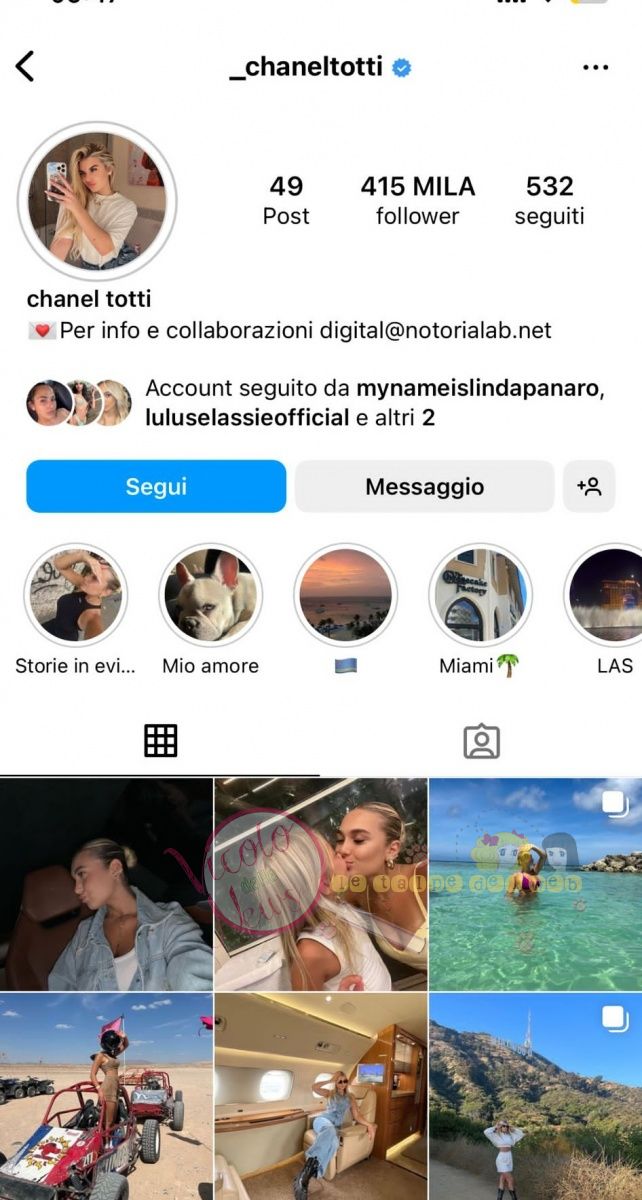View the 415 MILA follower list
Screen dimensions: 642x1200
tap(417, 200)
